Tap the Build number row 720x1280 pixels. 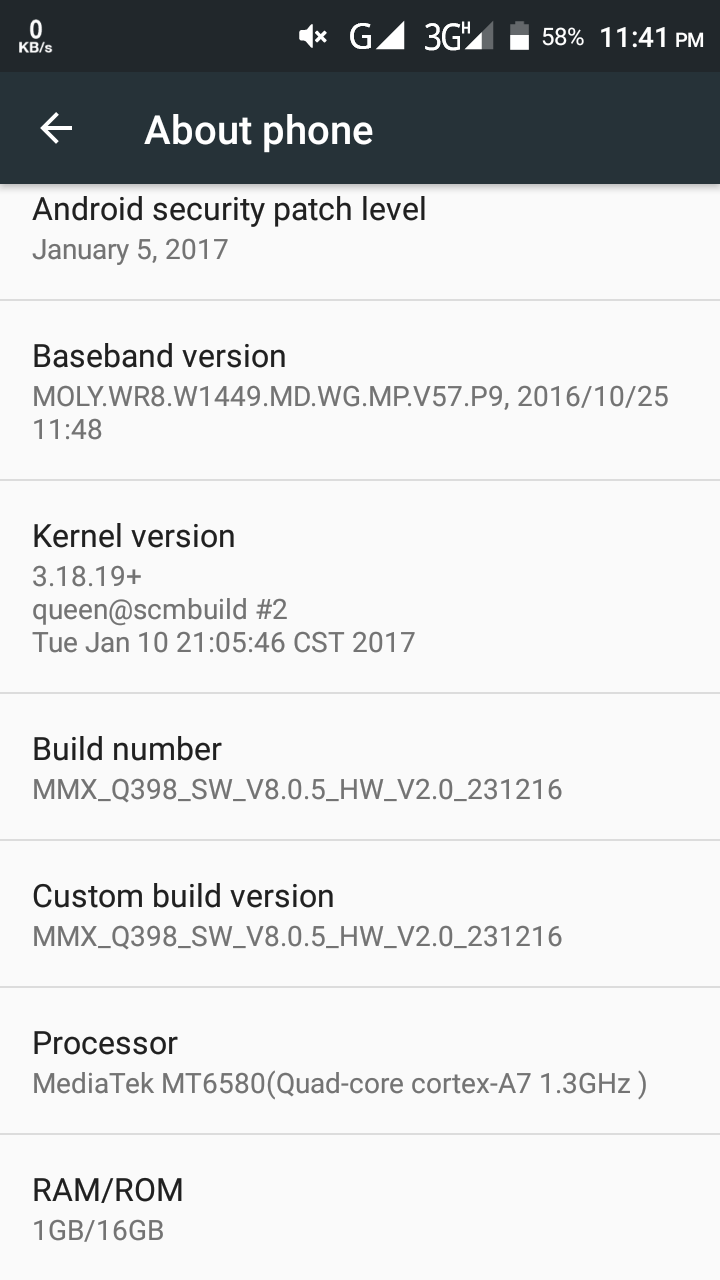pyautogui.click(x=360, y=768)
